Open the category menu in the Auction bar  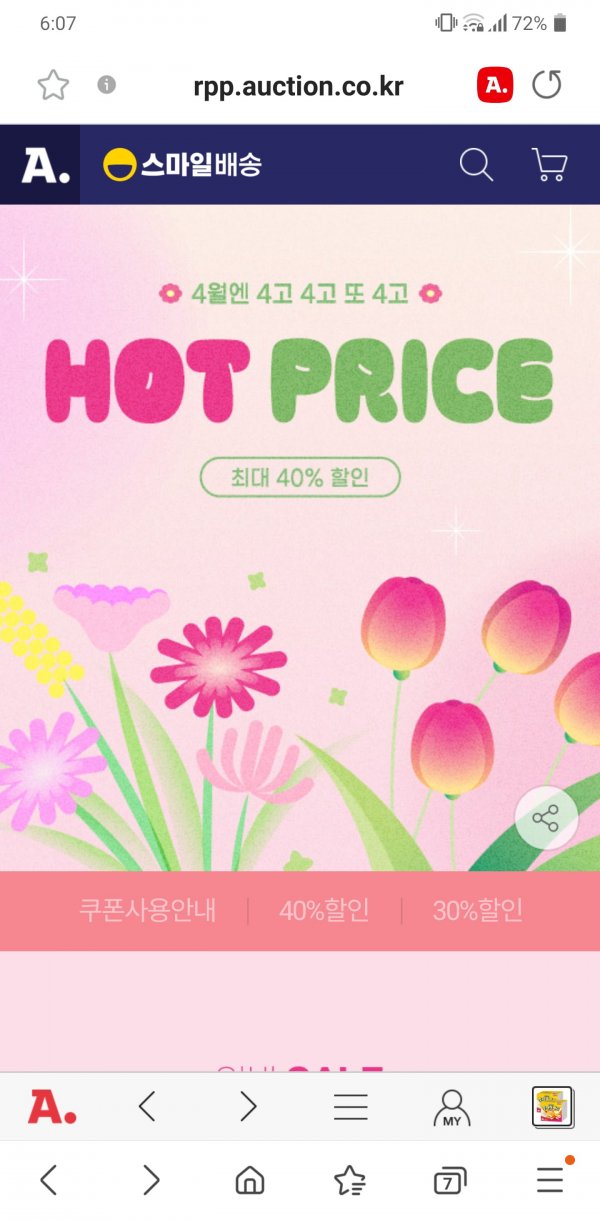(350, 1107)
